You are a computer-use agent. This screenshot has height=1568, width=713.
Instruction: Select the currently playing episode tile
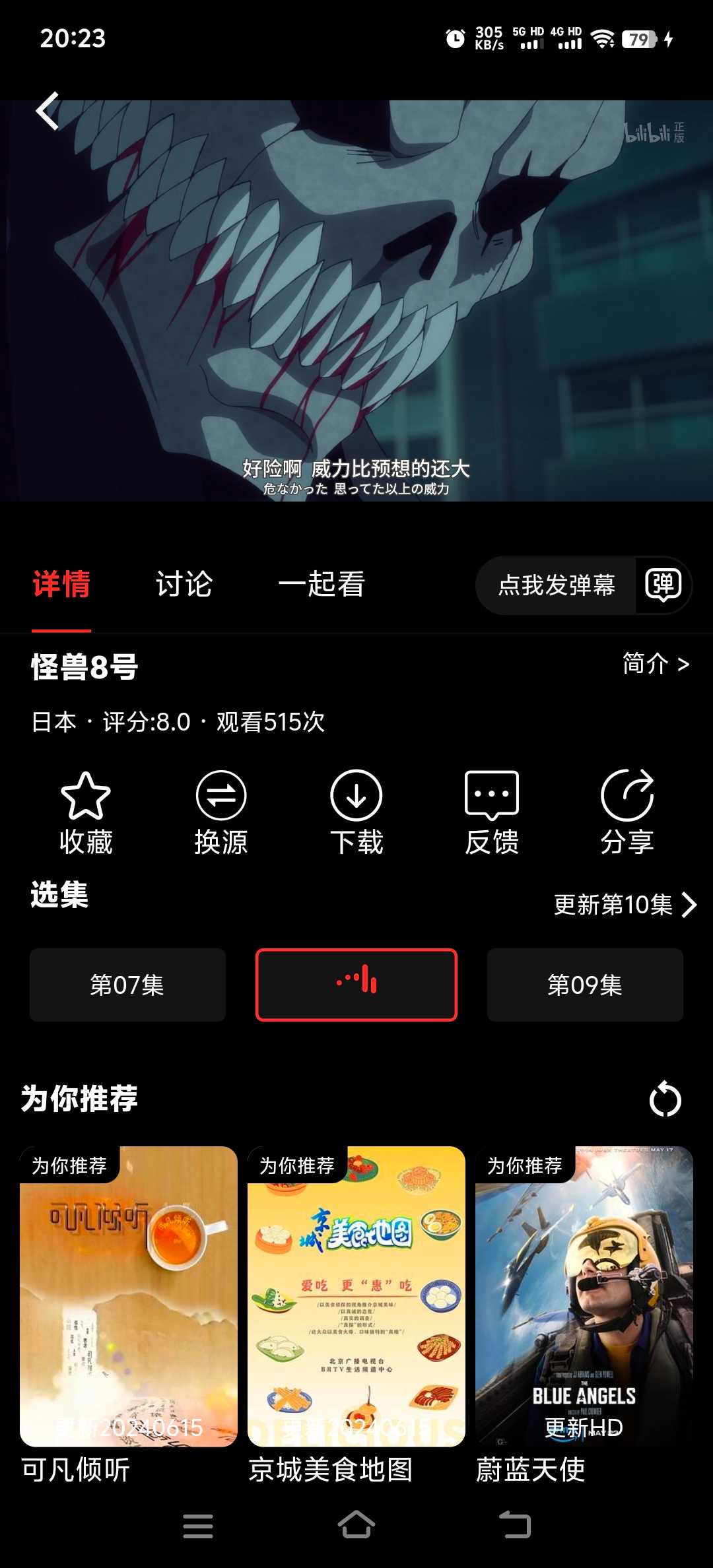pos(356,985)
